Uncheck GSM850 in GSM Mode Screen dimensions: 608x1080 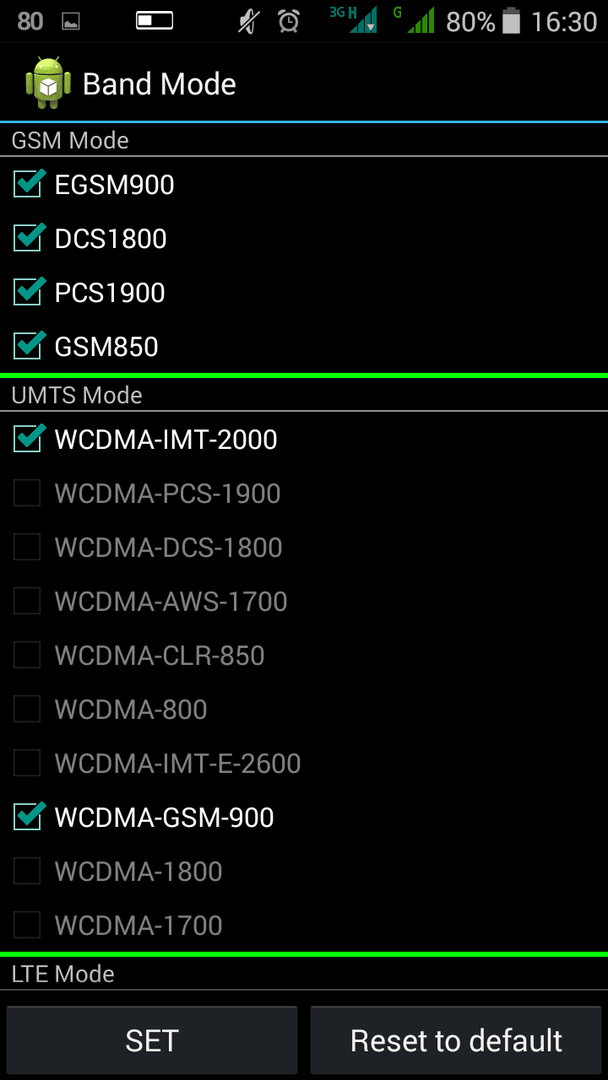(28, 346)
